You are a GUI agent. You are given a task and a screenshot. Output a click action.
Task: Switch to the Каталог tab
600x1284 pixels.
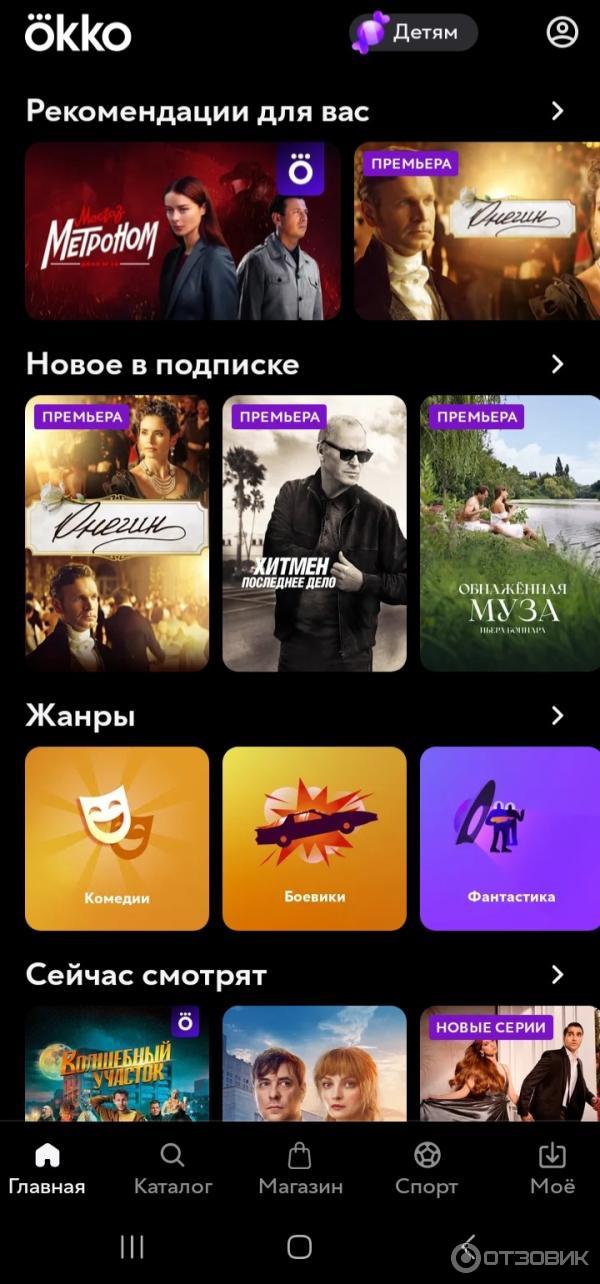[173, 1169]
